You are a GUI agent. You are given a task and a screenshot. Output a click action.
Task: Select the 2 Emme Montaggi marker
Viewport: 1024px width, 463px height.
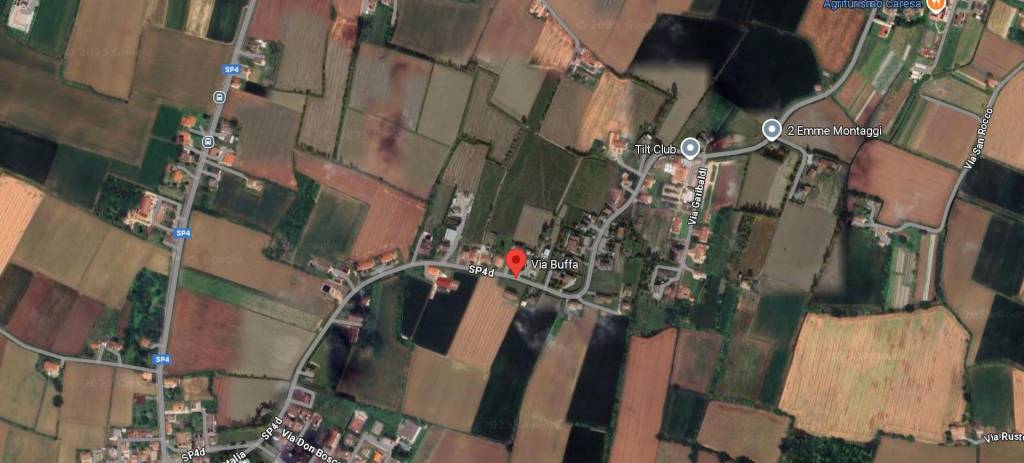[771, 129]
